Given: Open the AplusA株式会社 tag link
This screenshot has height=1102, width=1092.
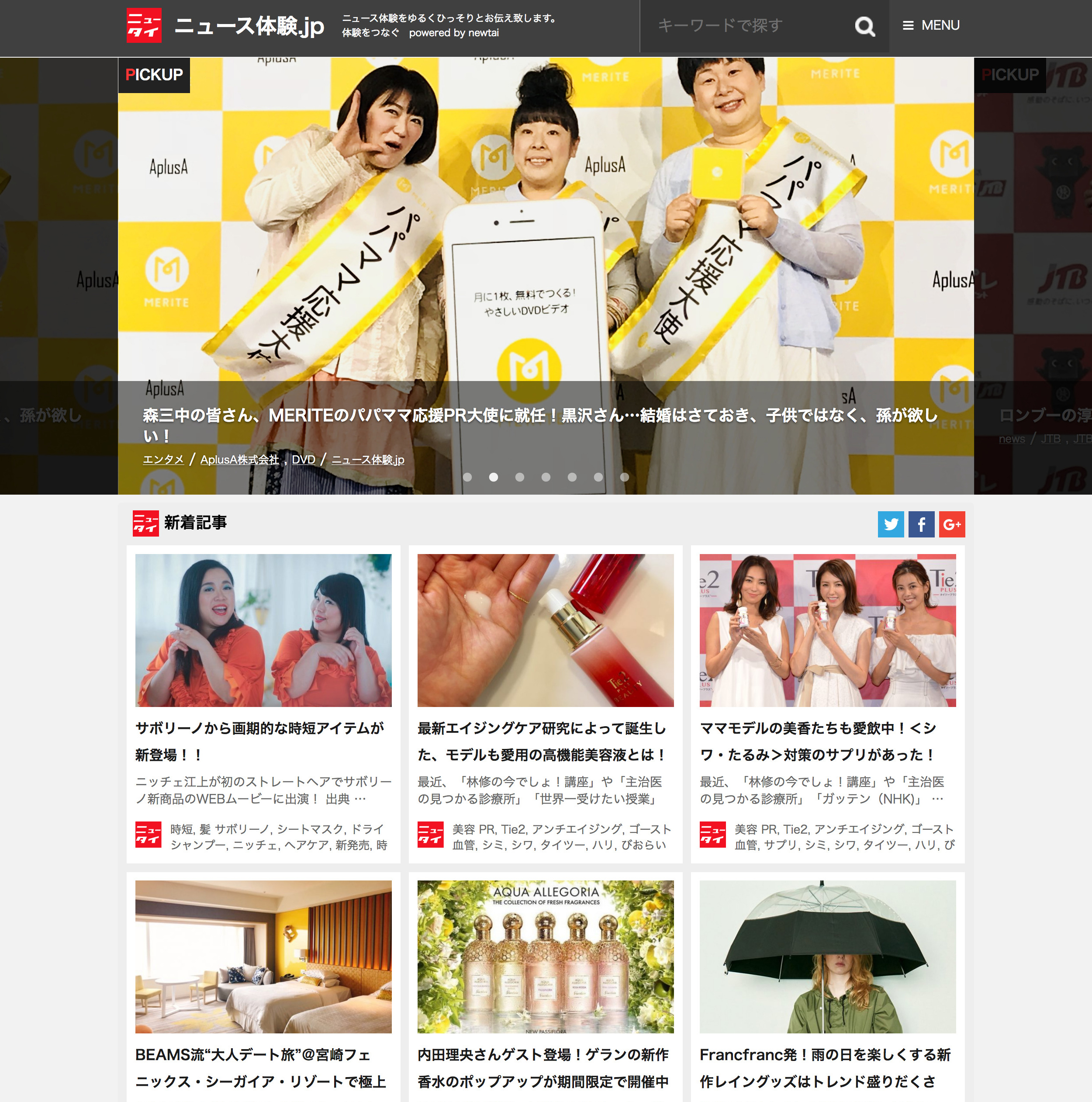Looking at the screenshot, I should [239, 460].
